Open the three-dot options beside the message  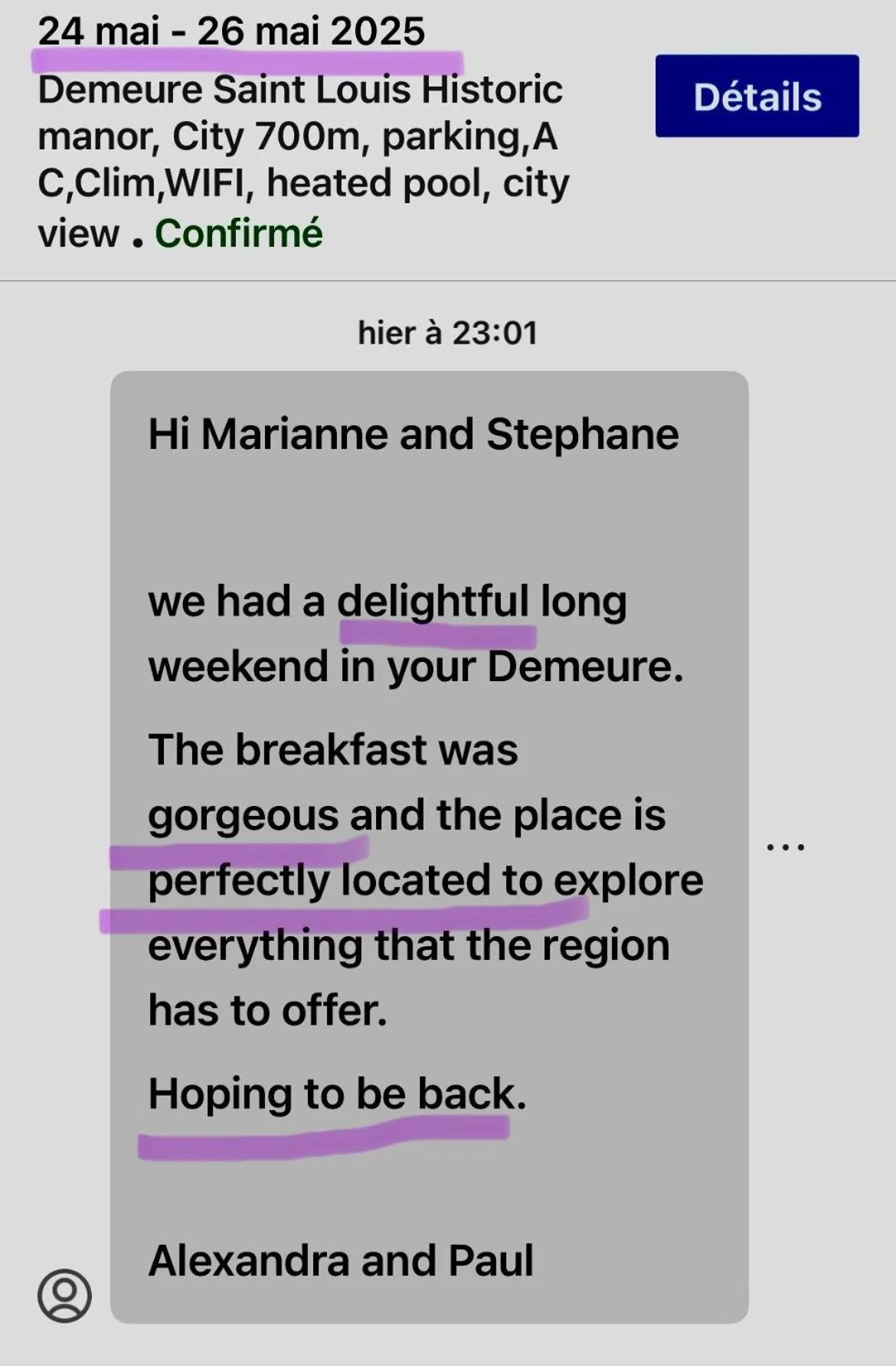pyautogui.click(x=786, y=847)
